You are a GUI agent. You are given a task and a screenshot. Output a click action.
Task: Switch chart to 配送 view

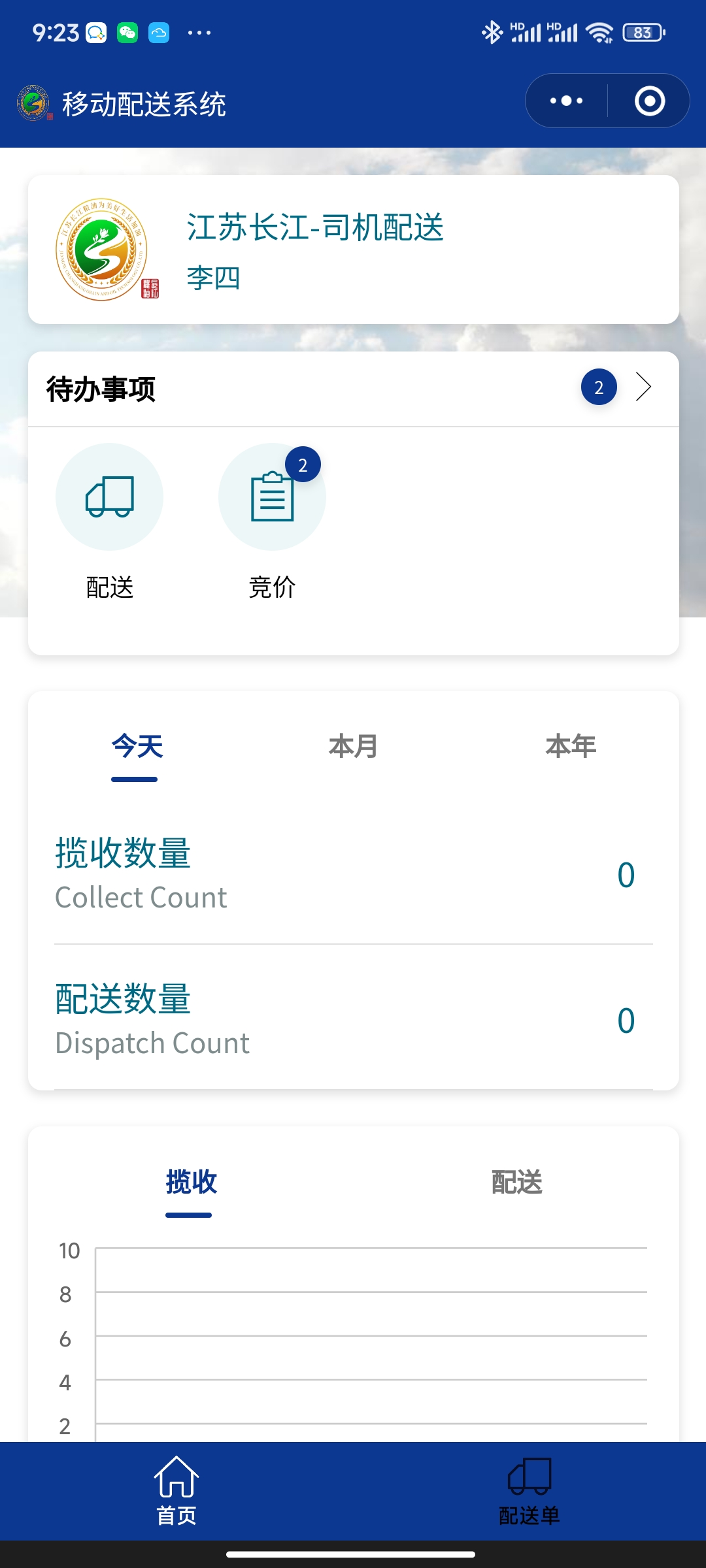516,1183
